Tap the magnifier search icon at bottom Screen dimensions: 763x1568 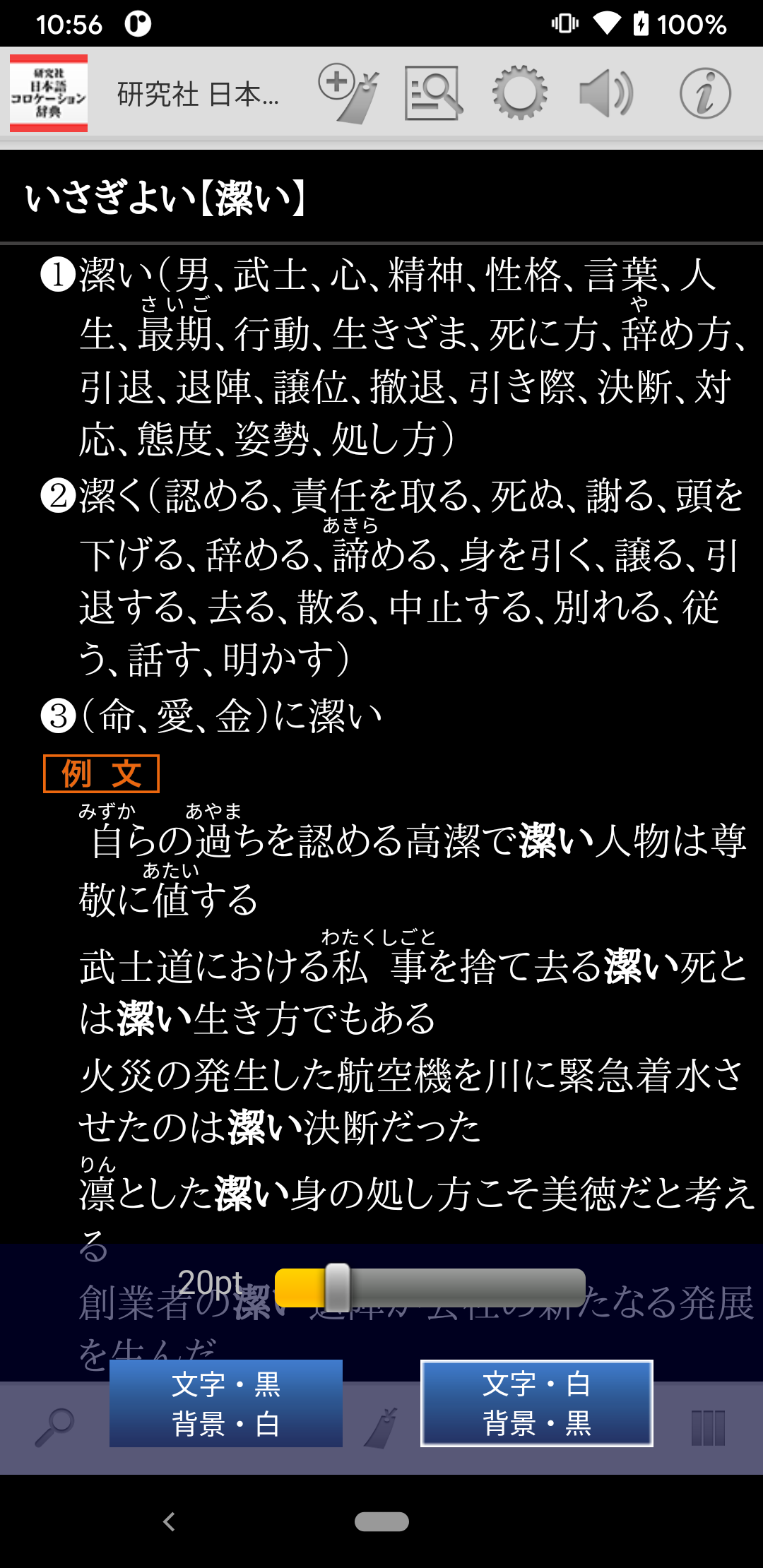tap(54, 1427)
